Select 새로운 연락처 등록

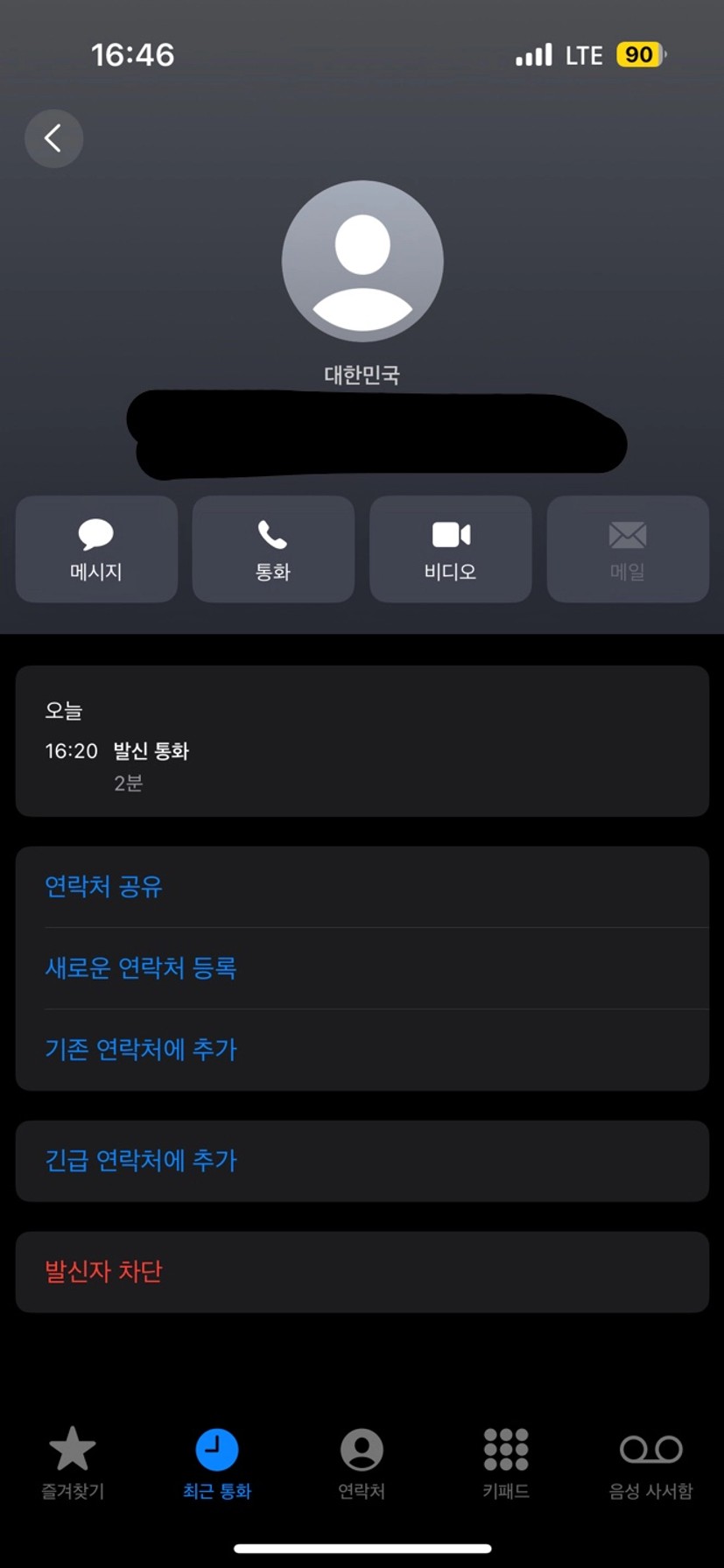pyautogui.click(x=140, y=968)
